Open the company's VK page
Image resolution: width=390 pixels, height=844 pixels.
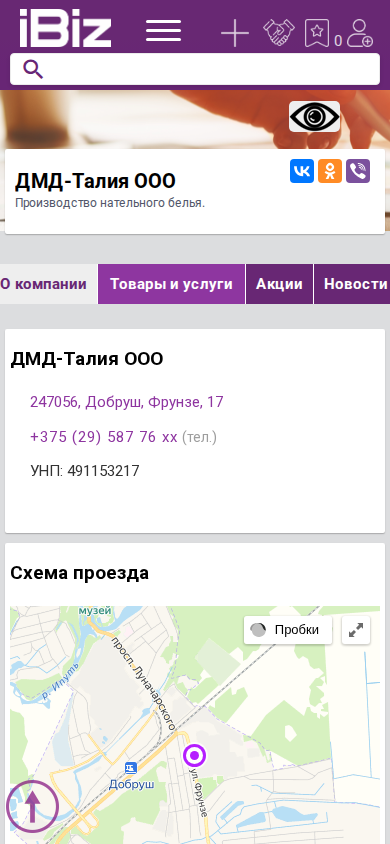click(x=302, y=171)
